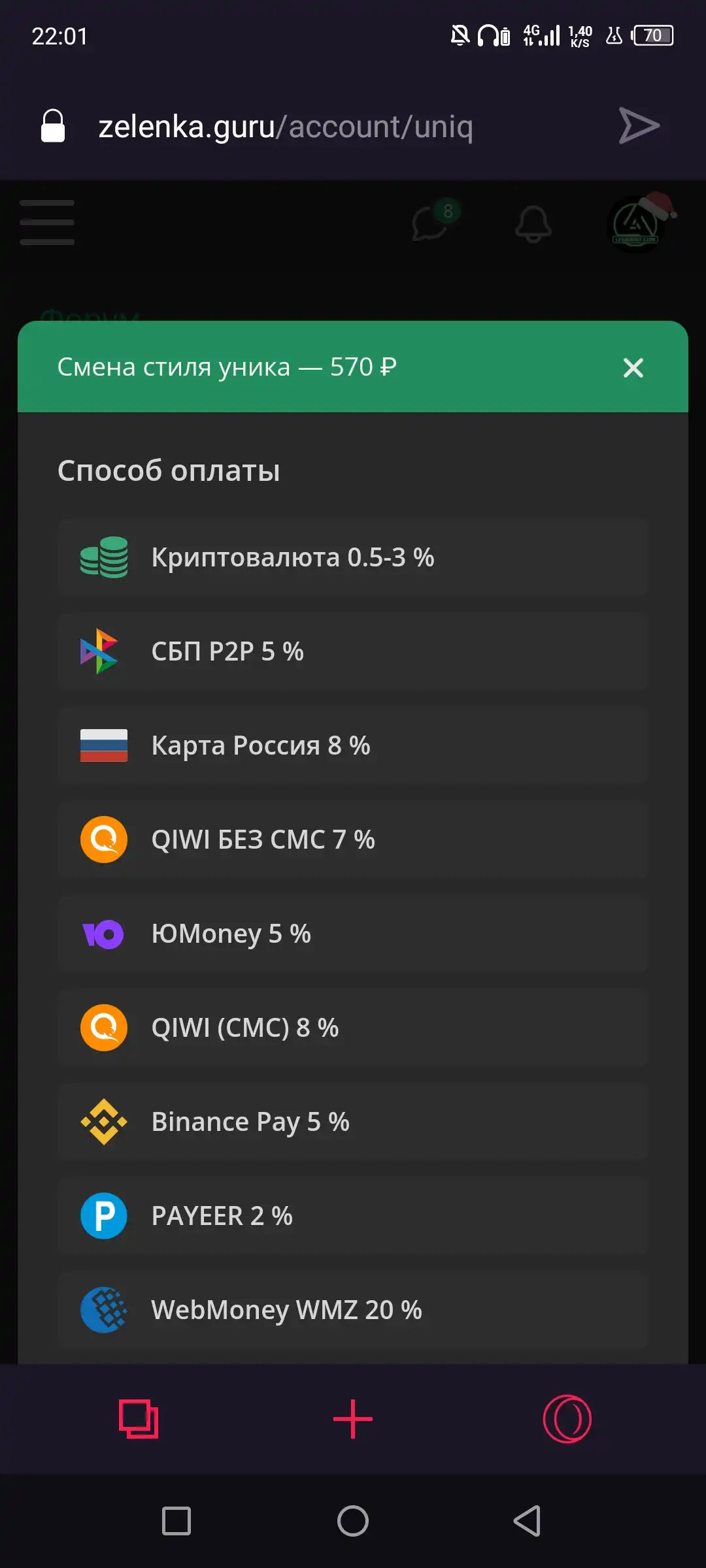This screenshot has height=1568, width=706.
Task: Pay via PAYEER 2 %
Action: tap(353, 1216)
